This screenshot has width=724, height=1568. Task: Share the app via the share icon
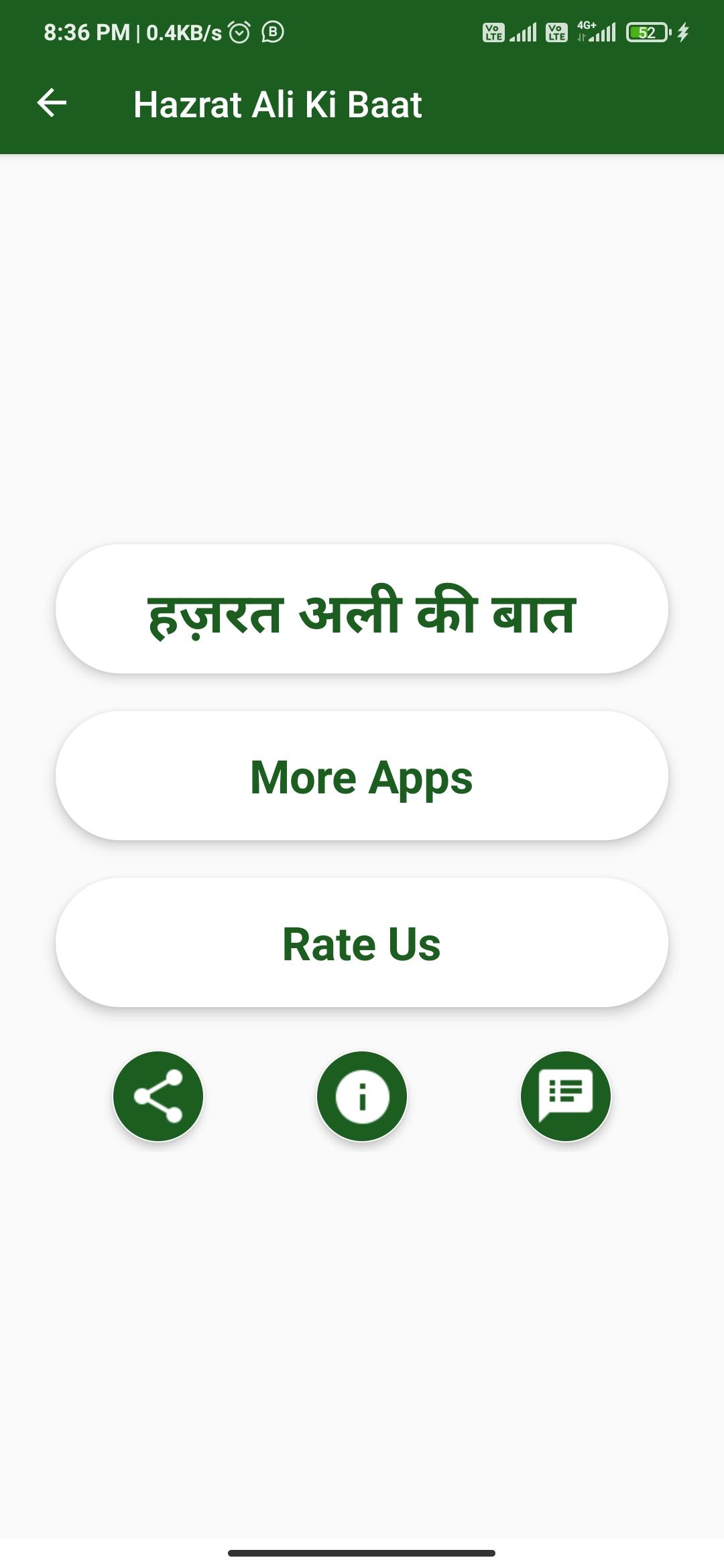158,1096
